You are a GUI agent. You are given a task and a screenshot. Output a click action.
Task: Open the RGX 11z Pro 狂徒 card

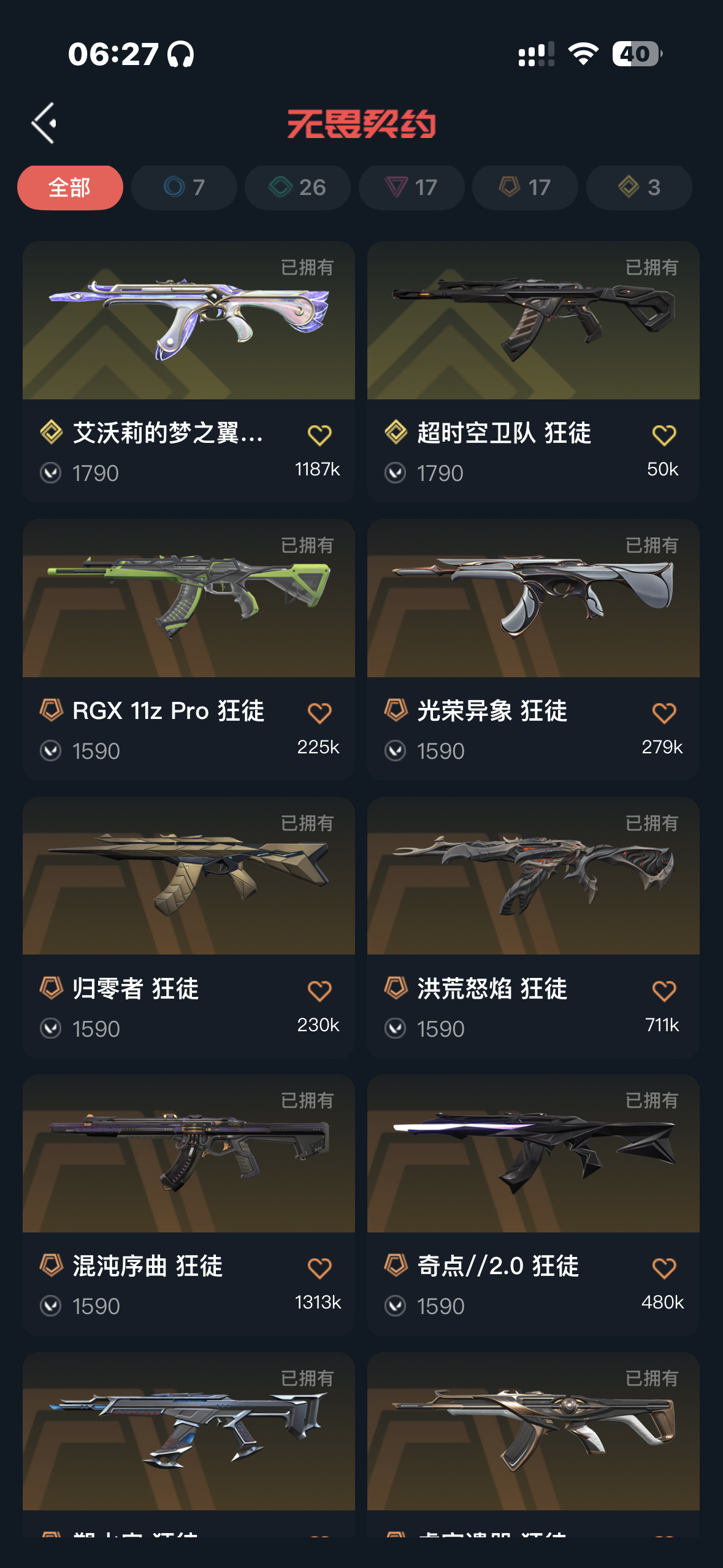(x=189, y=650)
